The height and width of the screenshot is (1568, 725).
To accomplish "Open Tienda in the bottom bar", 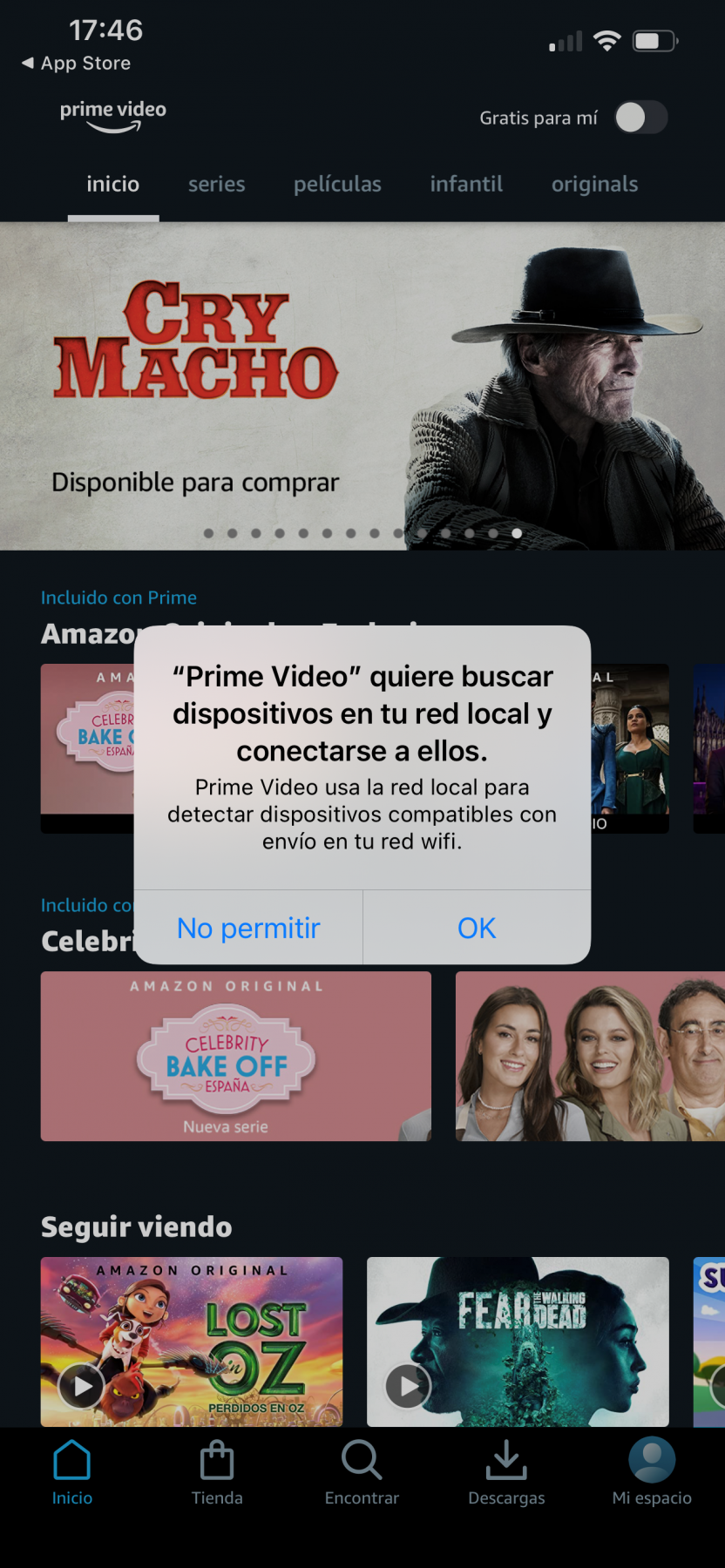I will (217, 1474).
